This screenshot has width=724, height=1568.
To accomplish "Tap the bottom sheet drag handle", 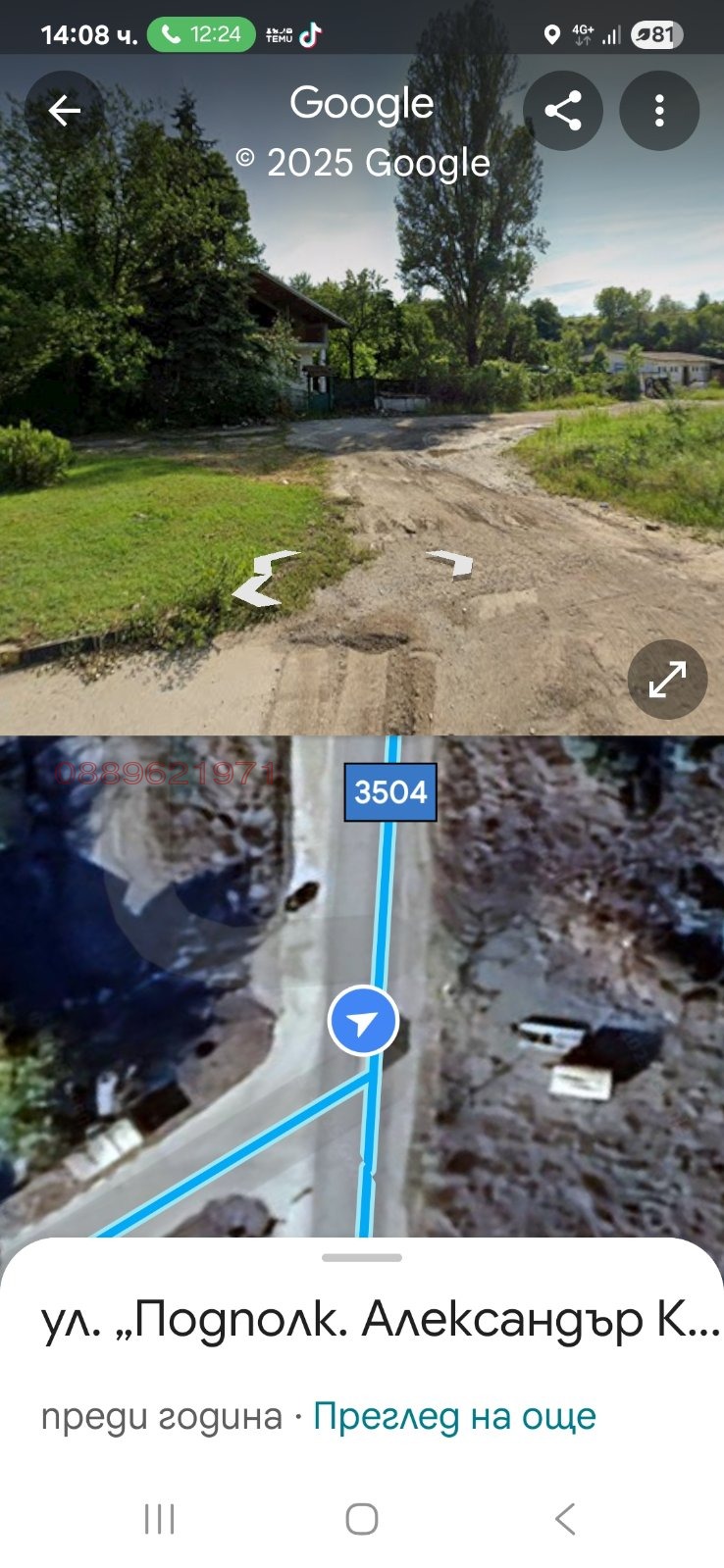I will [362, 1257].
